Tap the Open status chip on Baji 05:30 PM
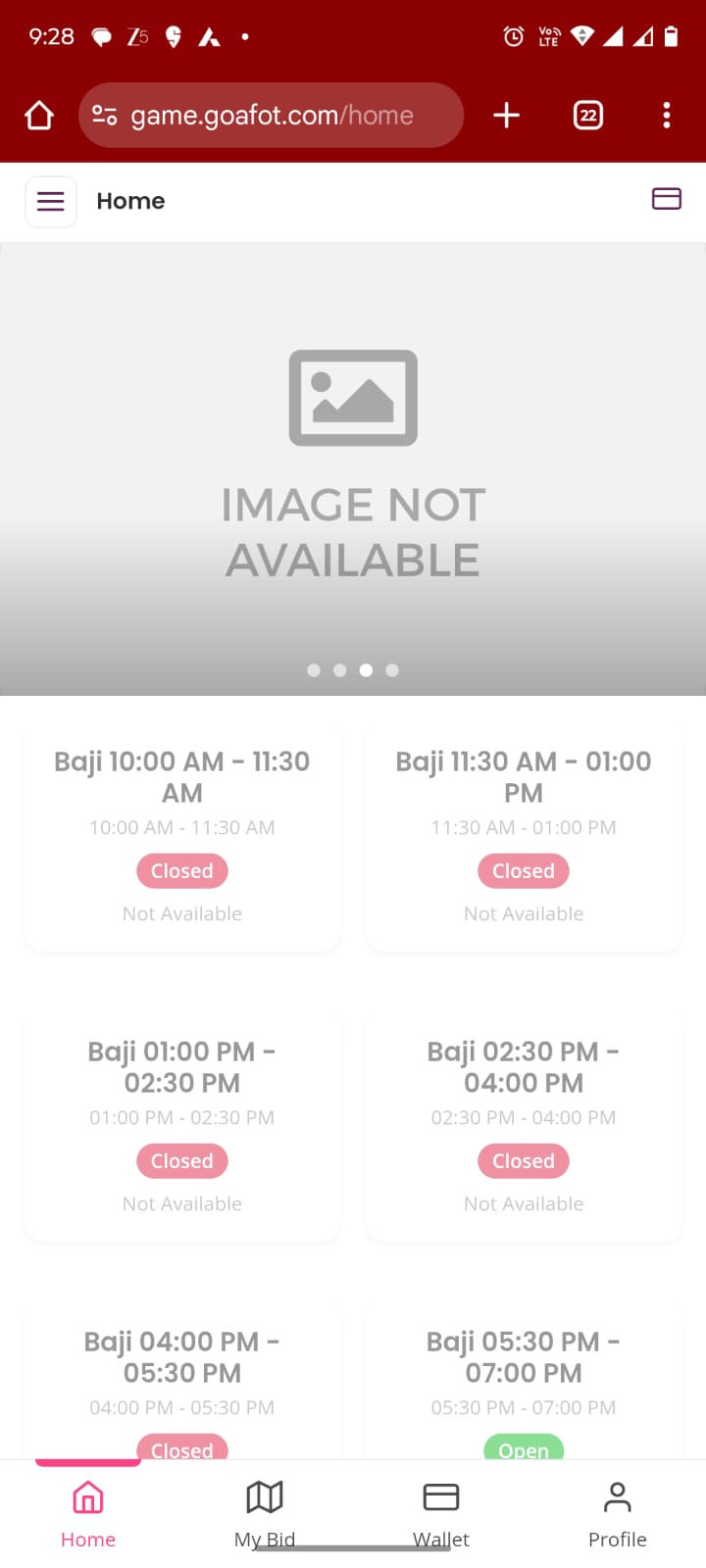Viewport: 706px width, 1568px height. (x=524, y=1450)
